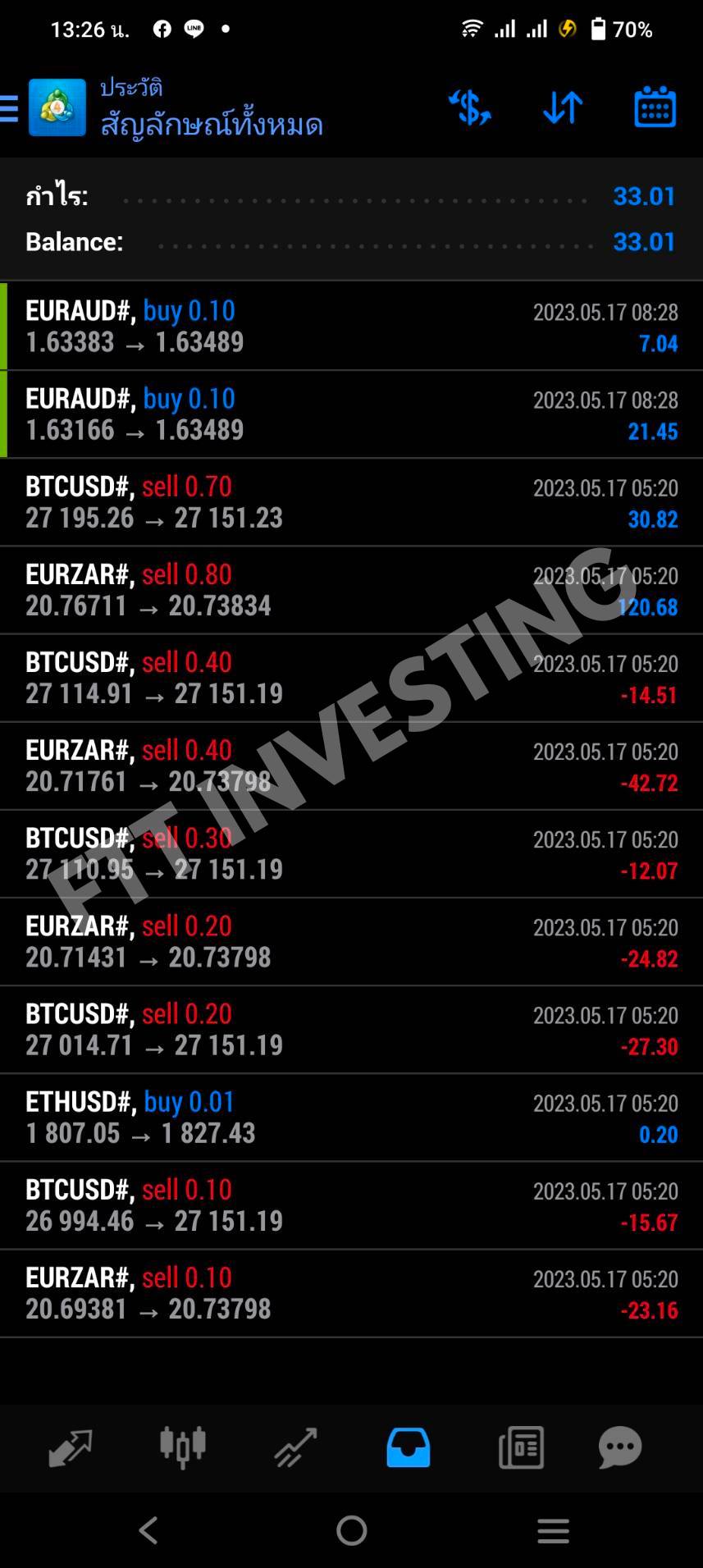Open the BTCUSD# sell 0.40 trade
Viewport: 703px width, 1568px height.
(x=351, y=678)
